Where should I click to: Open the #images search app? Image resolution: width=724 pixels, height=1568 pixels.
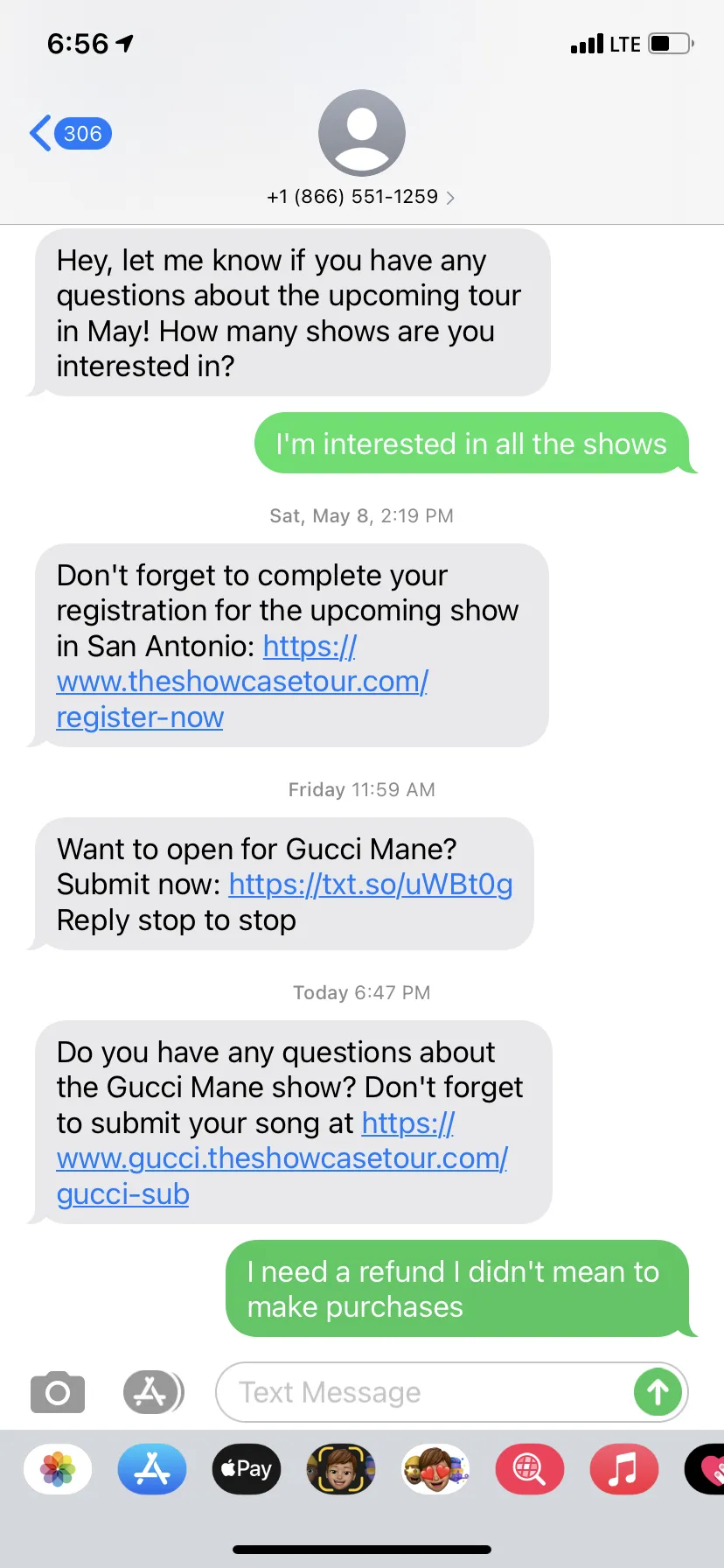coord(530,1469)
